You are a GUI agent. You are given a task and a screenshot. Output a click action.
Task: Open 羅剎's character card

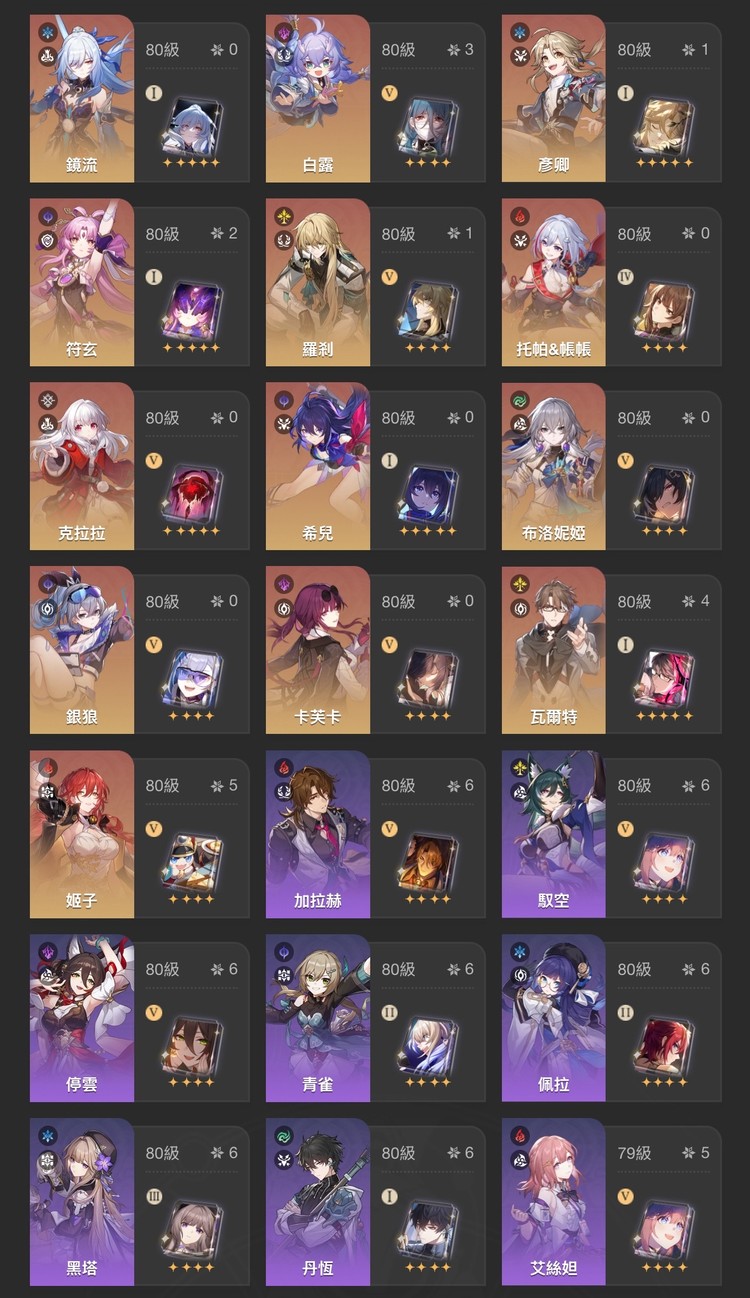318,282
